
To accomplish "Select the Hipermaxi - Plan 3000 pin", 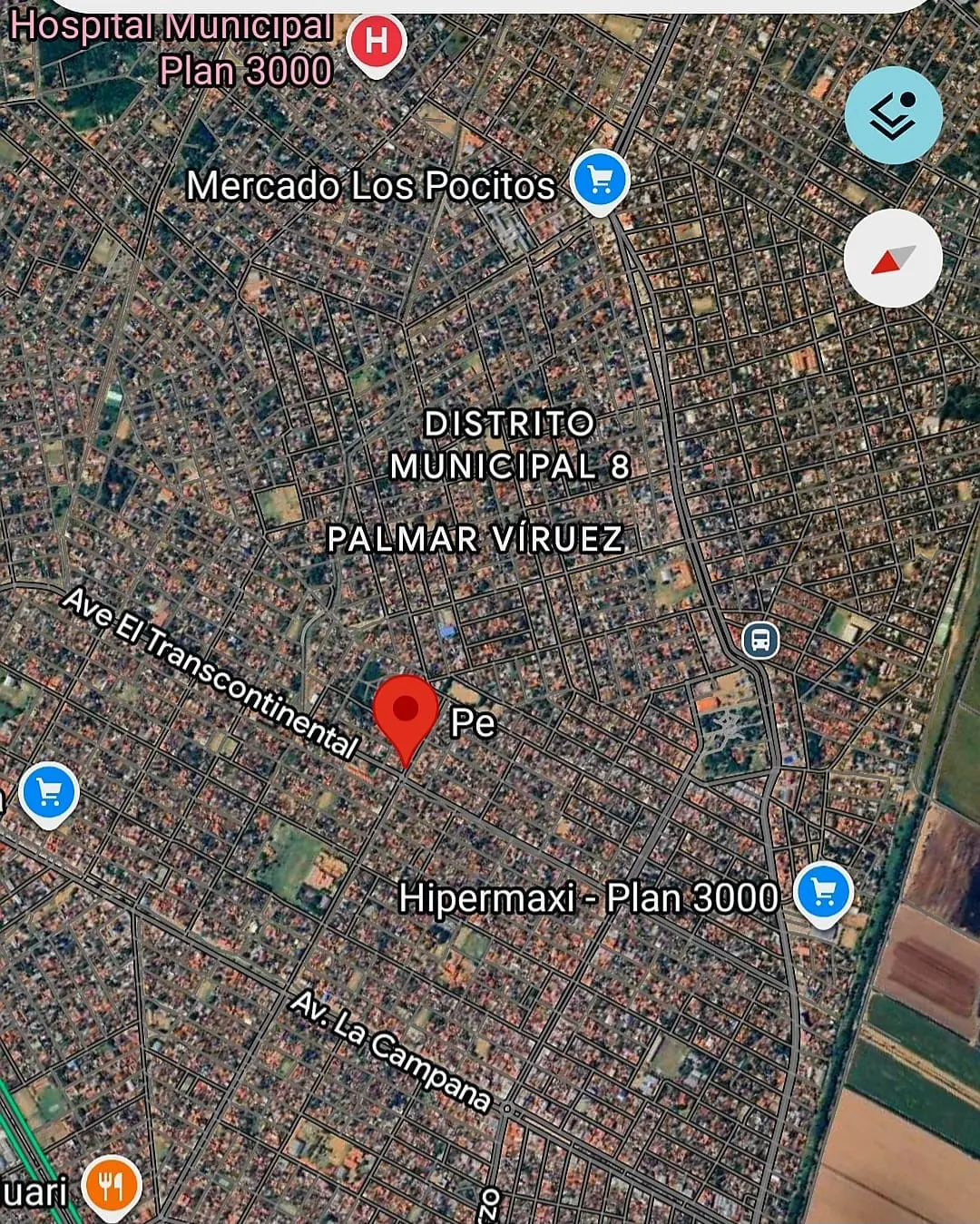I will coord(823,893).
